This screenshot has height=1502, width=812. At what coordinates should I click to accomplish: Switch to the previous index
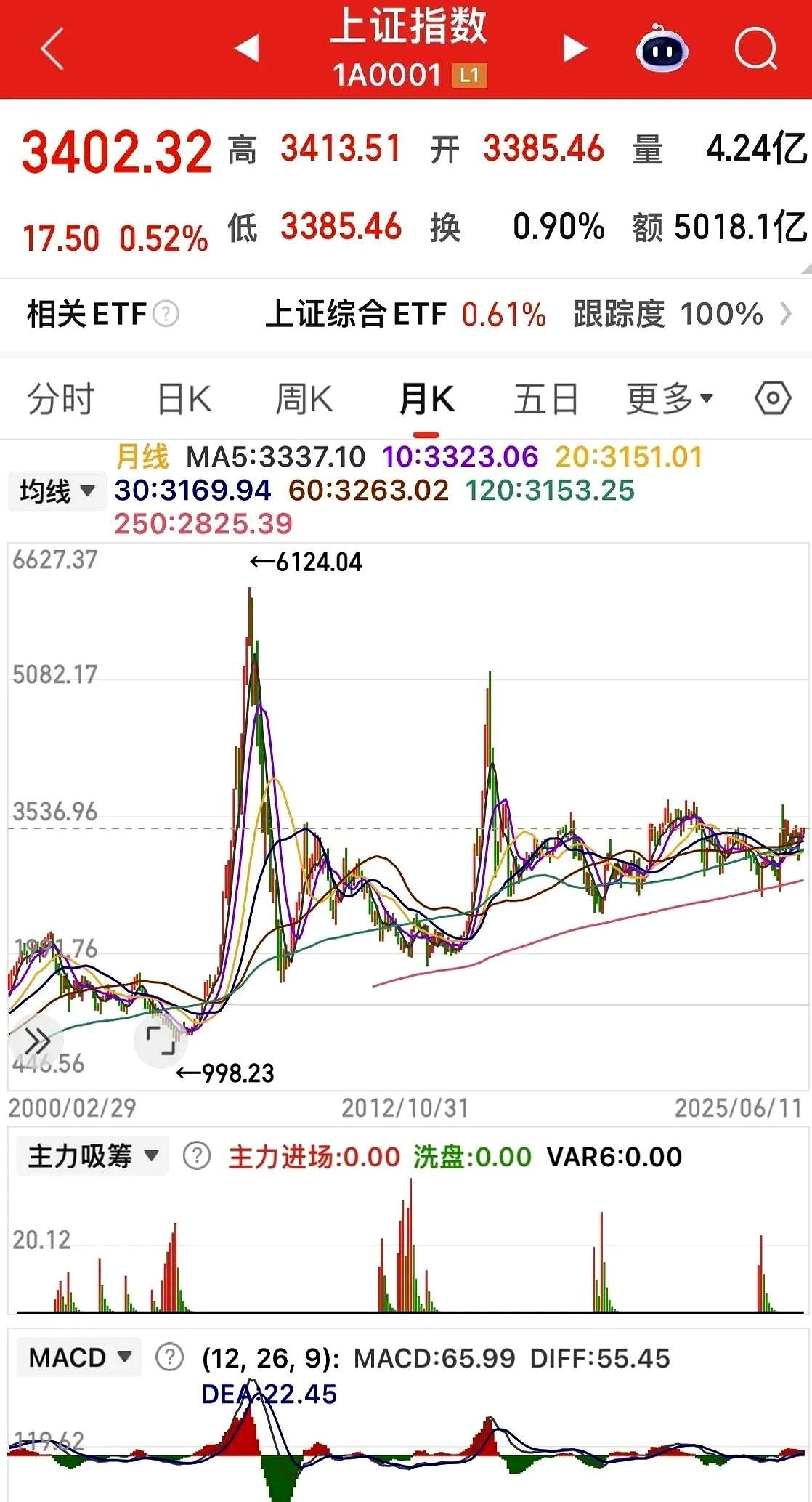point(247,49)
